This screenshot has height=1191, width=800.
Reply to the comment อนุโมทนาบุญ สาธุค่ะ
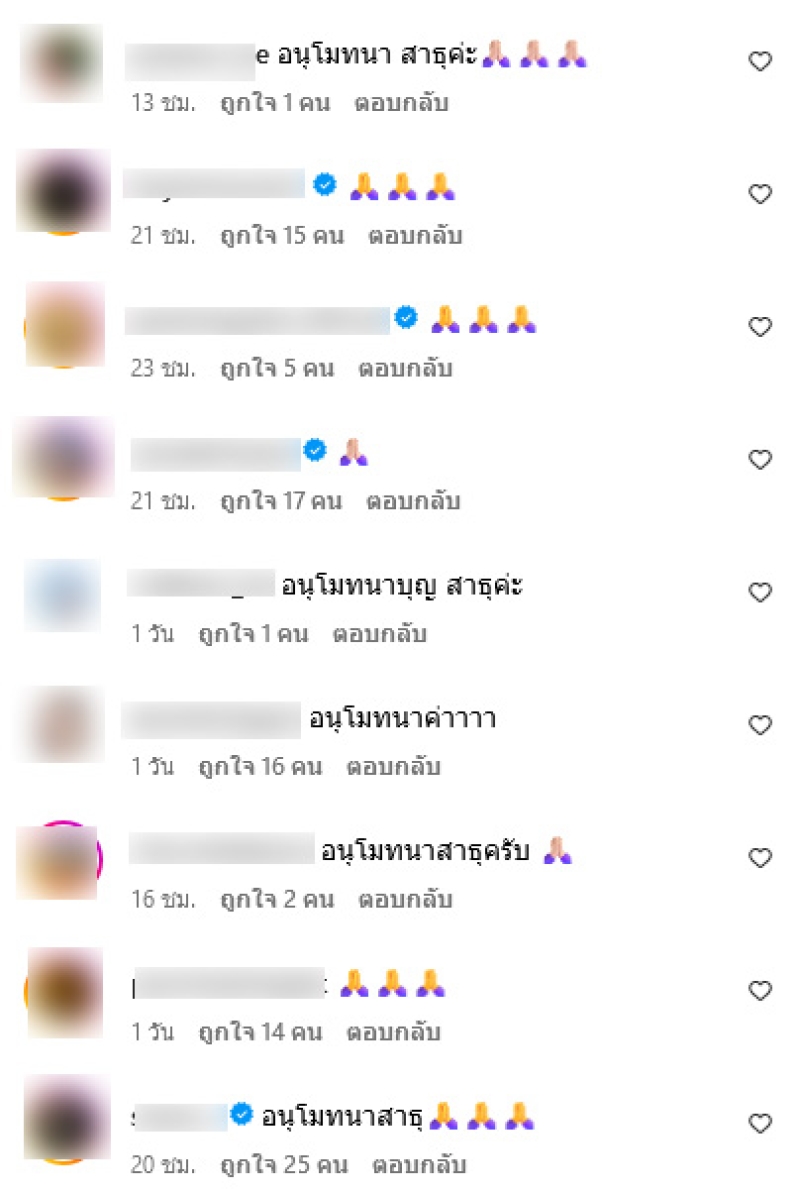coord(380,634)
